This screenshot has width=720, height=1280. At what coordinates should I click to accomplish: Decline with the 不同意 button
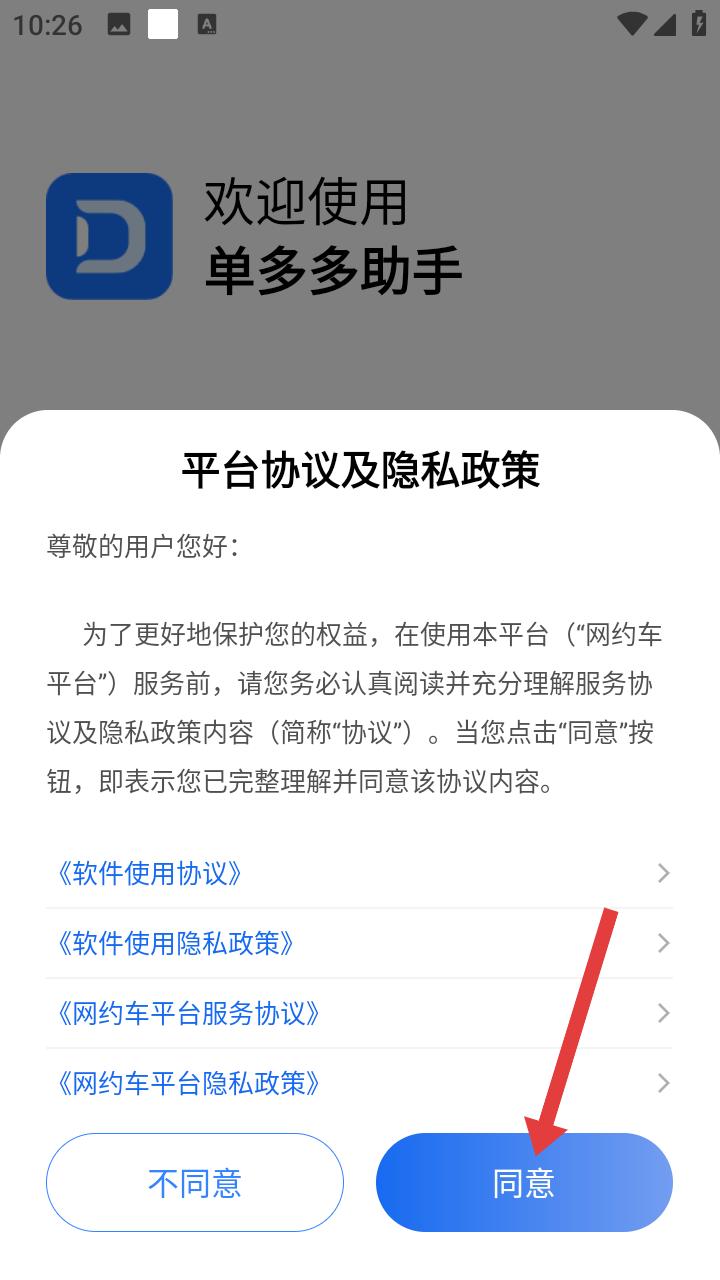[195, 1183]
